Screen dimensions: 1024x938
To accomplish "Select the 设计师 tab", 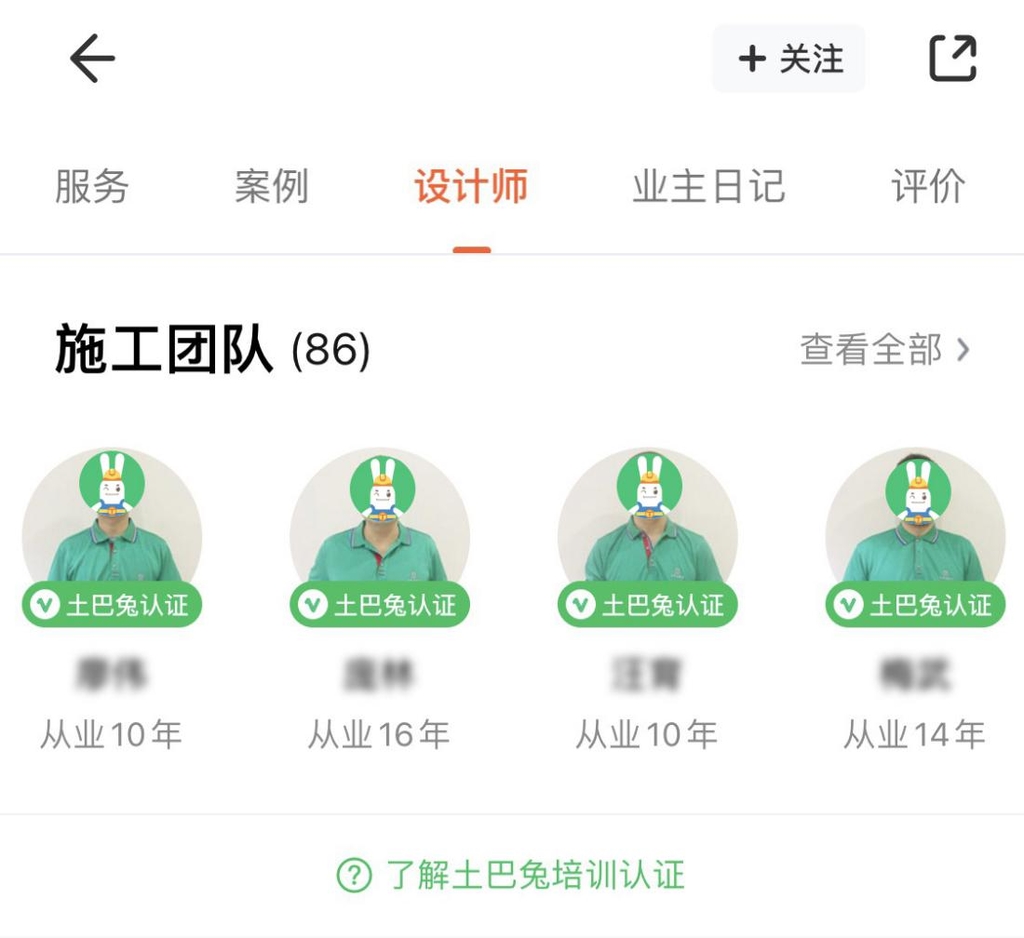I will click(x=471, y=187).
